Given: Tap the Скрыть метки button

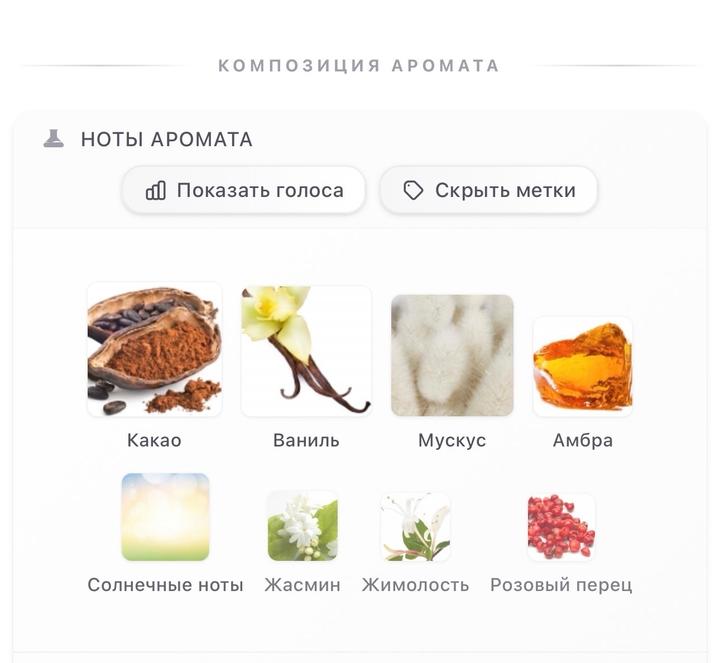Looking at the screenshot, I should tap(488, 190).
